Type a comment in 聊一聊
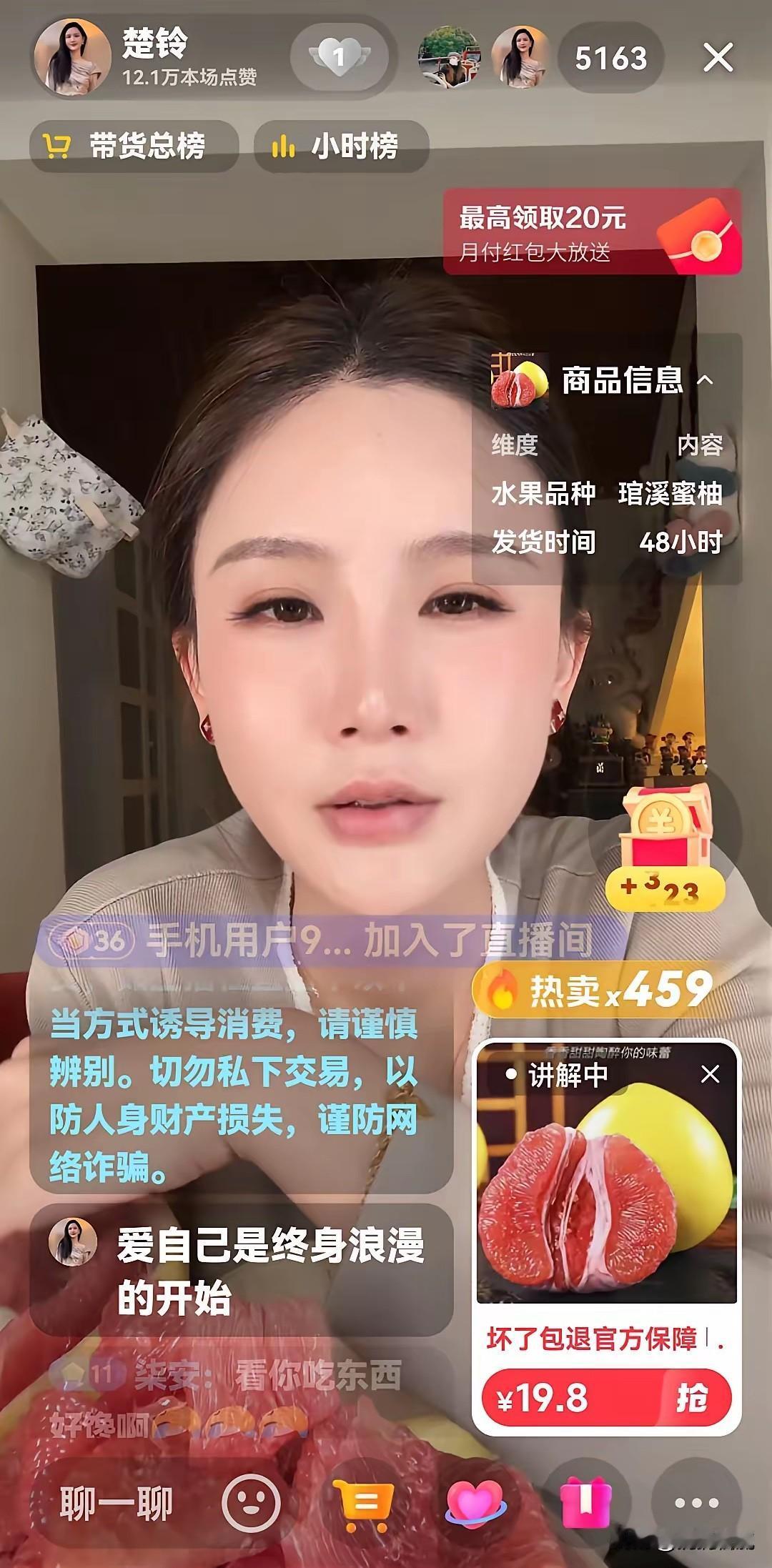The image size is (772, 1568). point(116,1504)
